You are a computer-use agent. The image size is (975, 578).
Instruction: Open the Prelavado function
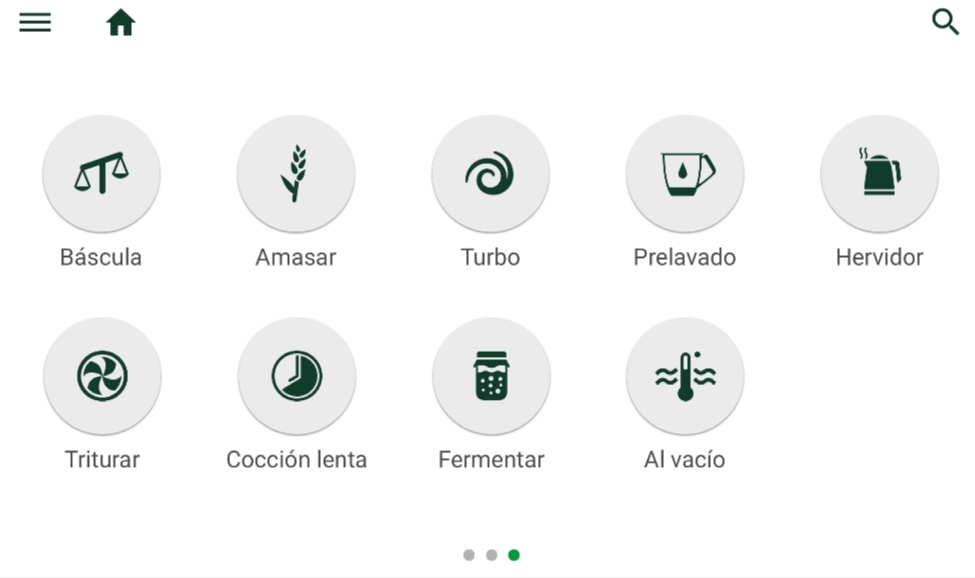685,174
